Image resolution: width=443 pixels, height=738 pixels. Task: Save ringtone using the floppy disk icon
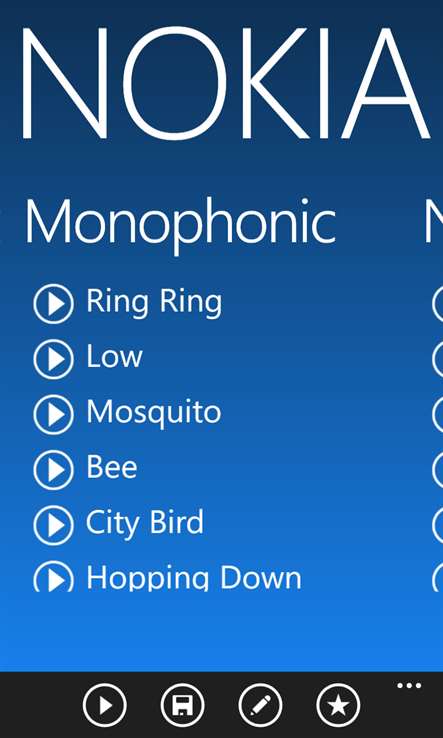(x=182, y=706)
